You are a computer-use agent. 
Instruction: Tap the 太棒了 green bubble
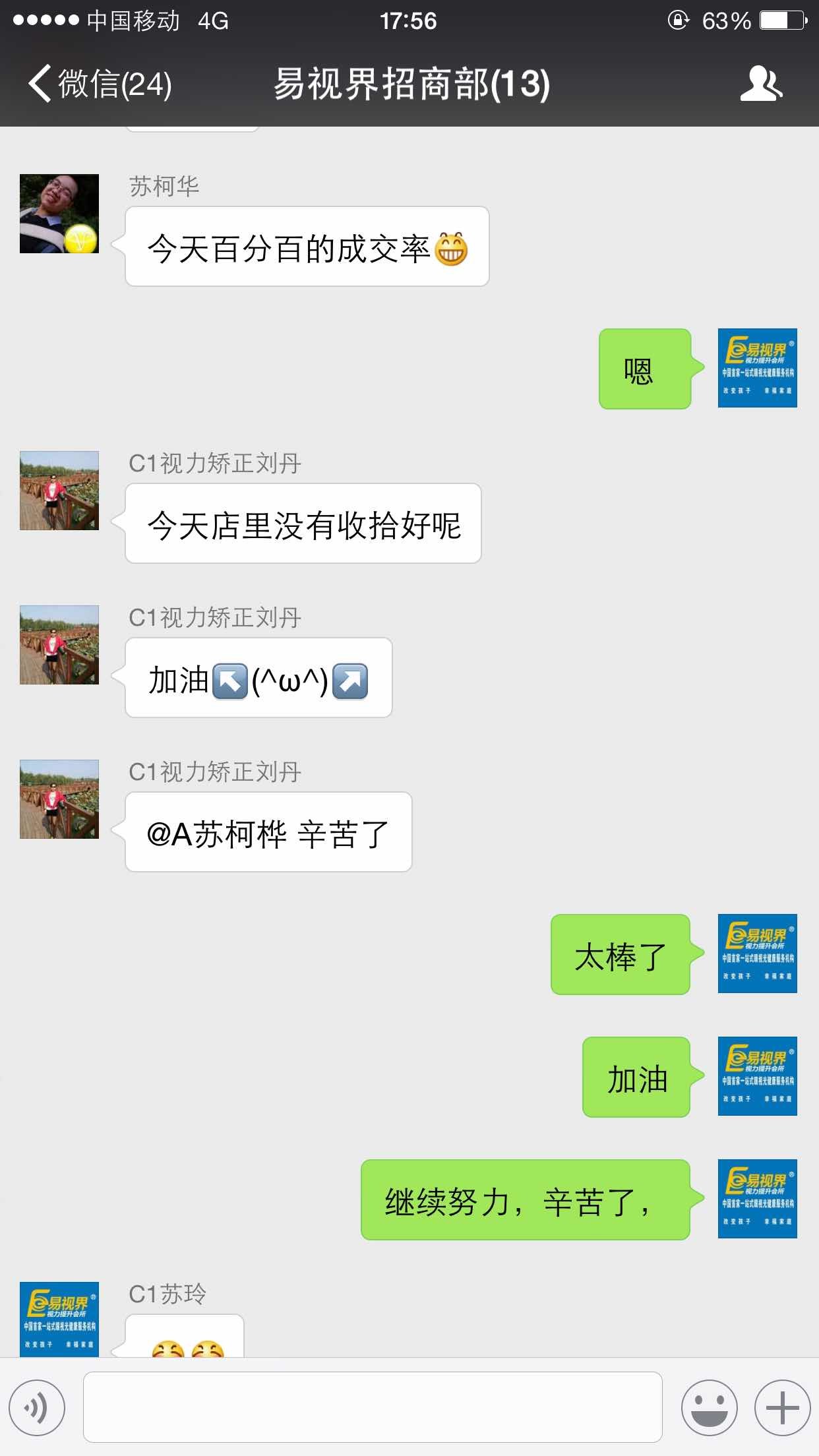click(619, 954)
